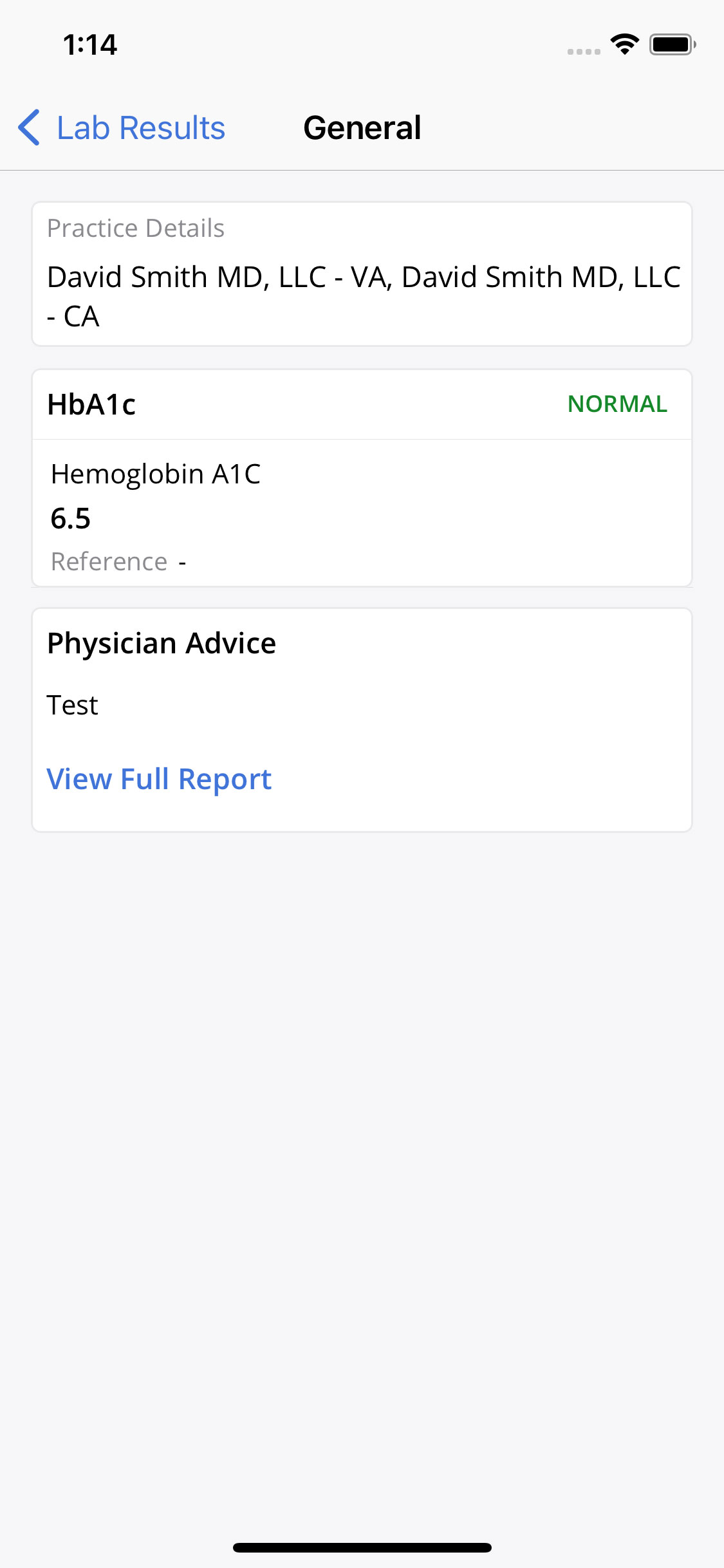724x1568 pixels.
Task: Tap the Wi-Fi status icon
Action: tap(623, 44)
